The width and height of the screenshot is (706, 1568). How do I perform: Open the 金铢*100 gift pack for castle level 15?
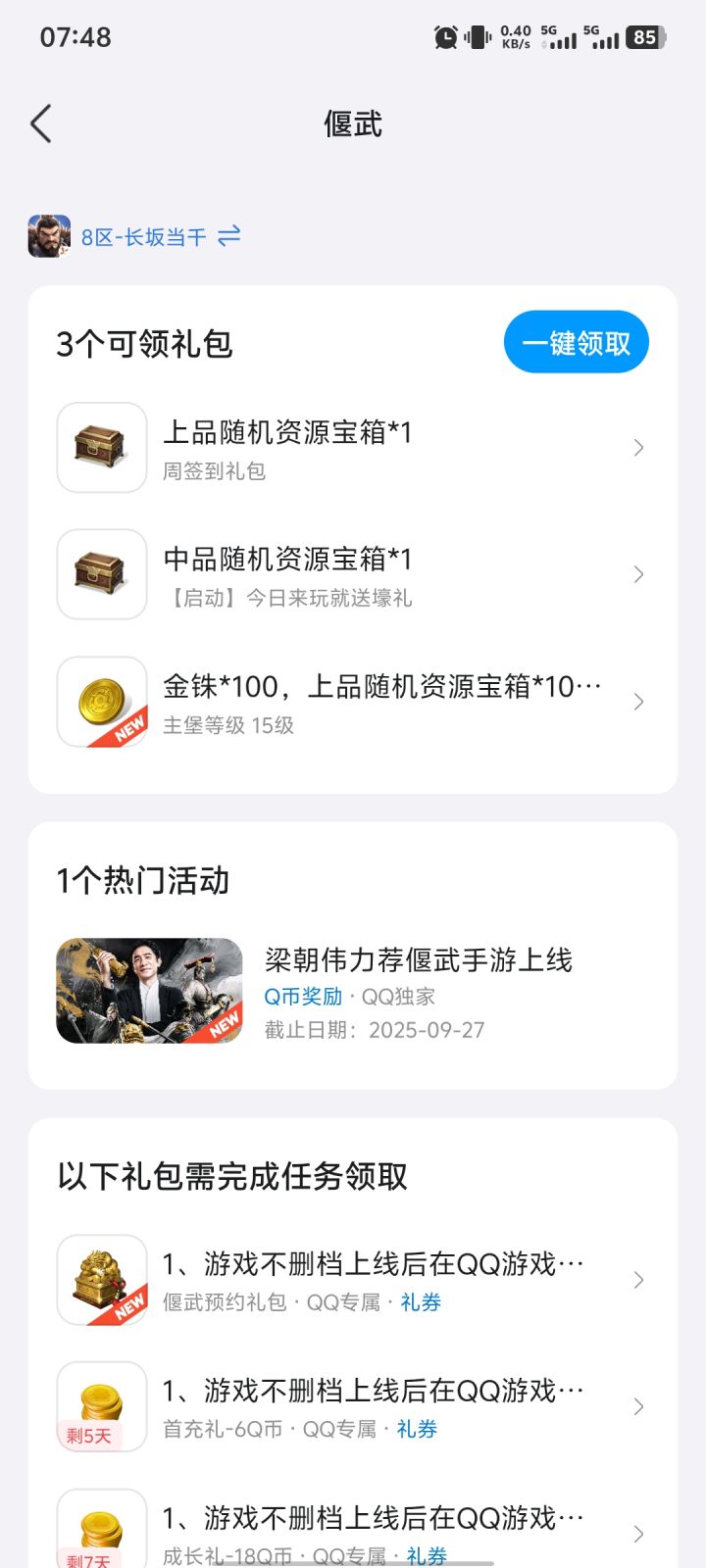353,702
